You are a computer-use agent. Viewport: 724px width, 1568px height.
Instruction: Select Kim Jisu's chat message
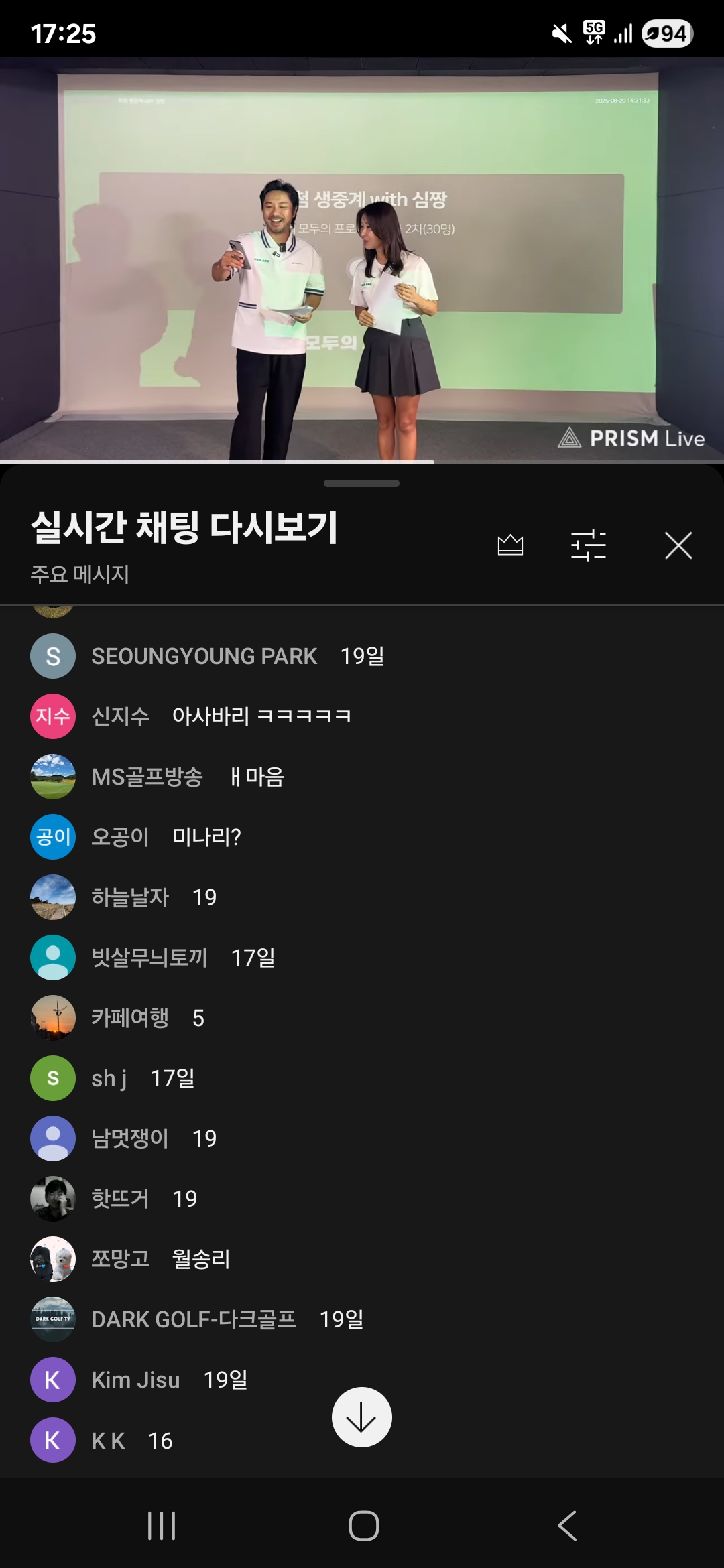(x=170, y=1380)
